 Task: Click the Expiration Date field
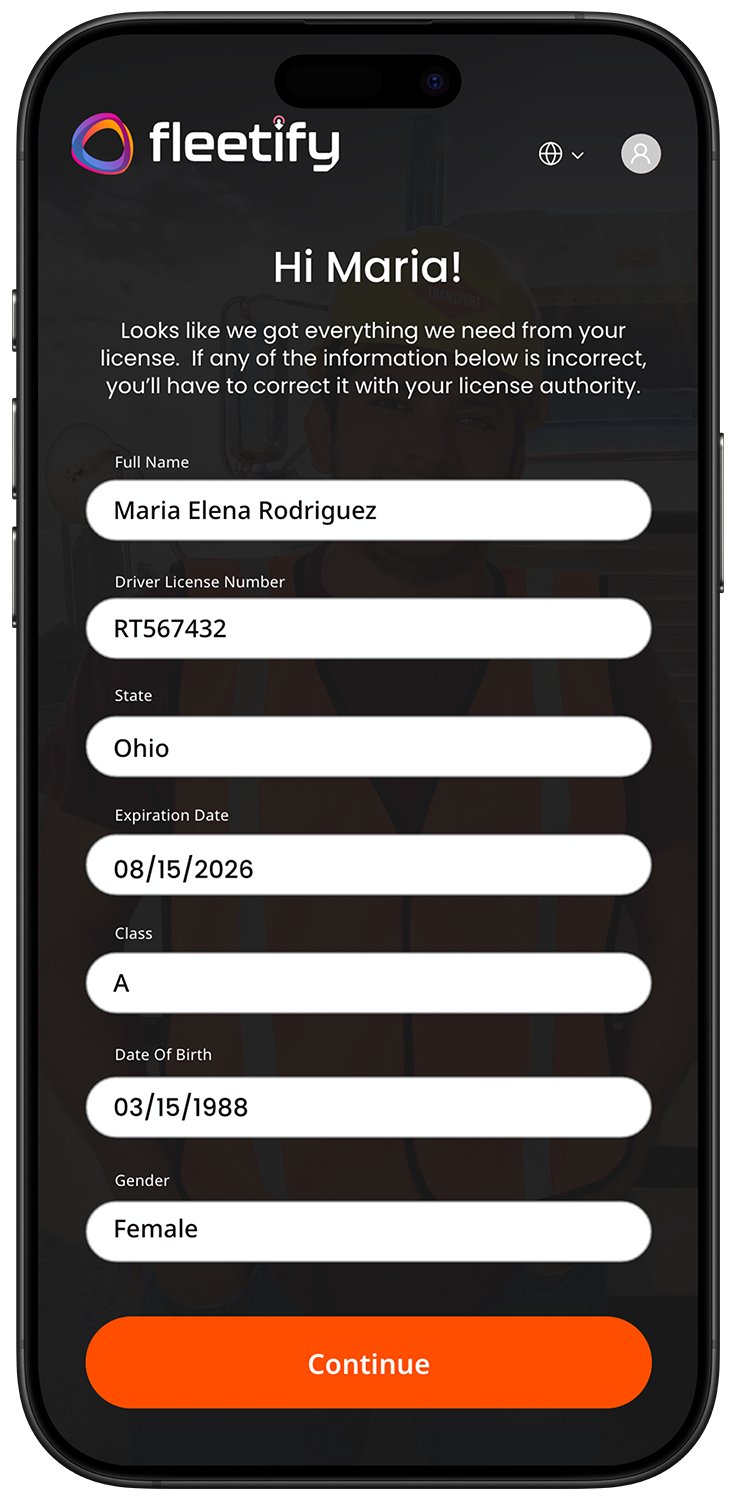coord(368,865)
